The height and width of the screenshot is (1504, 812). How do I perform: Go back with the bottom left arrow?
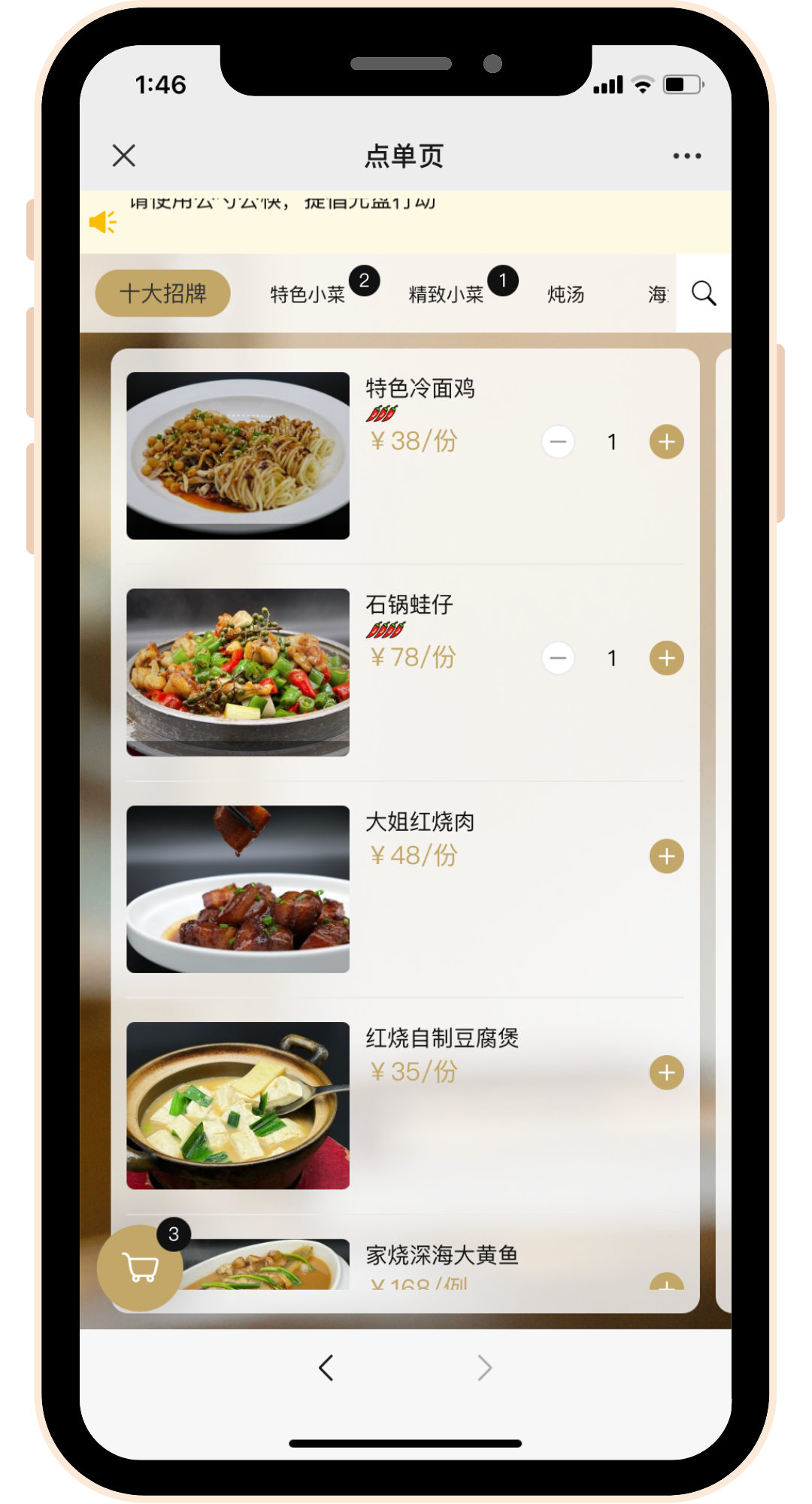pos(326,1368)
